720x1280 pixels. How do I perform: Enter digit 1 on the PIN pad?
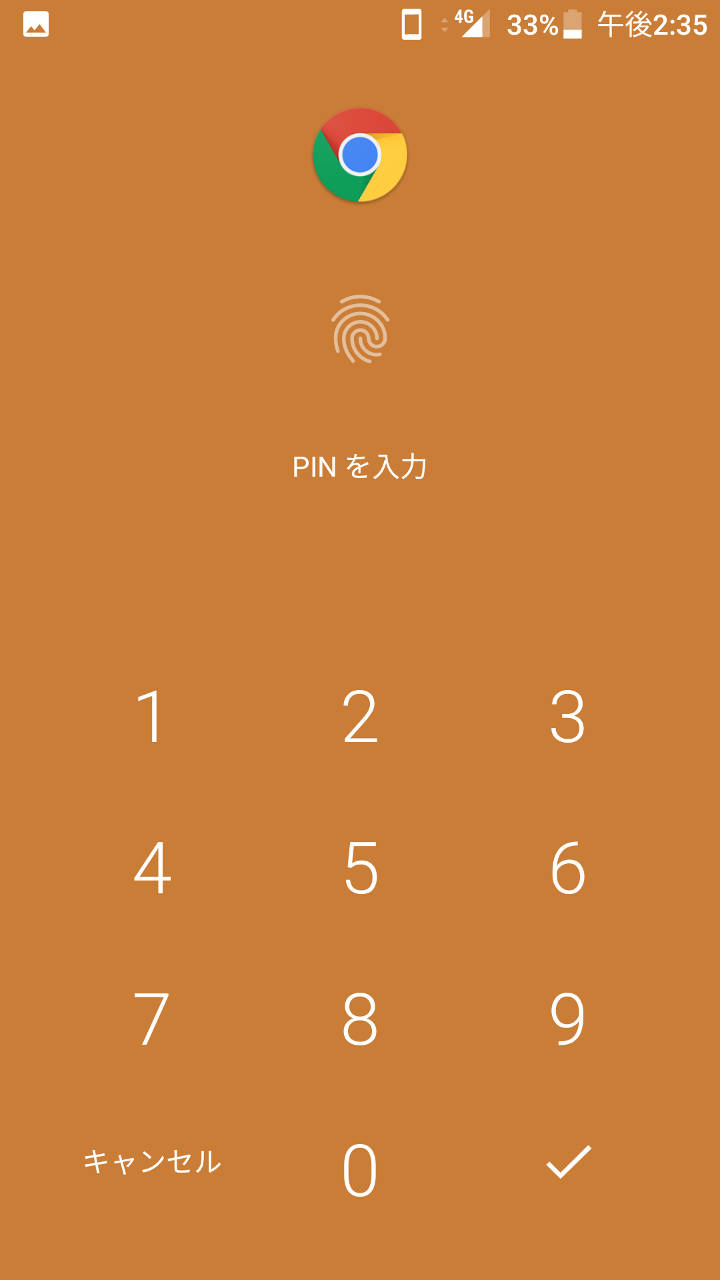(151, 717)
